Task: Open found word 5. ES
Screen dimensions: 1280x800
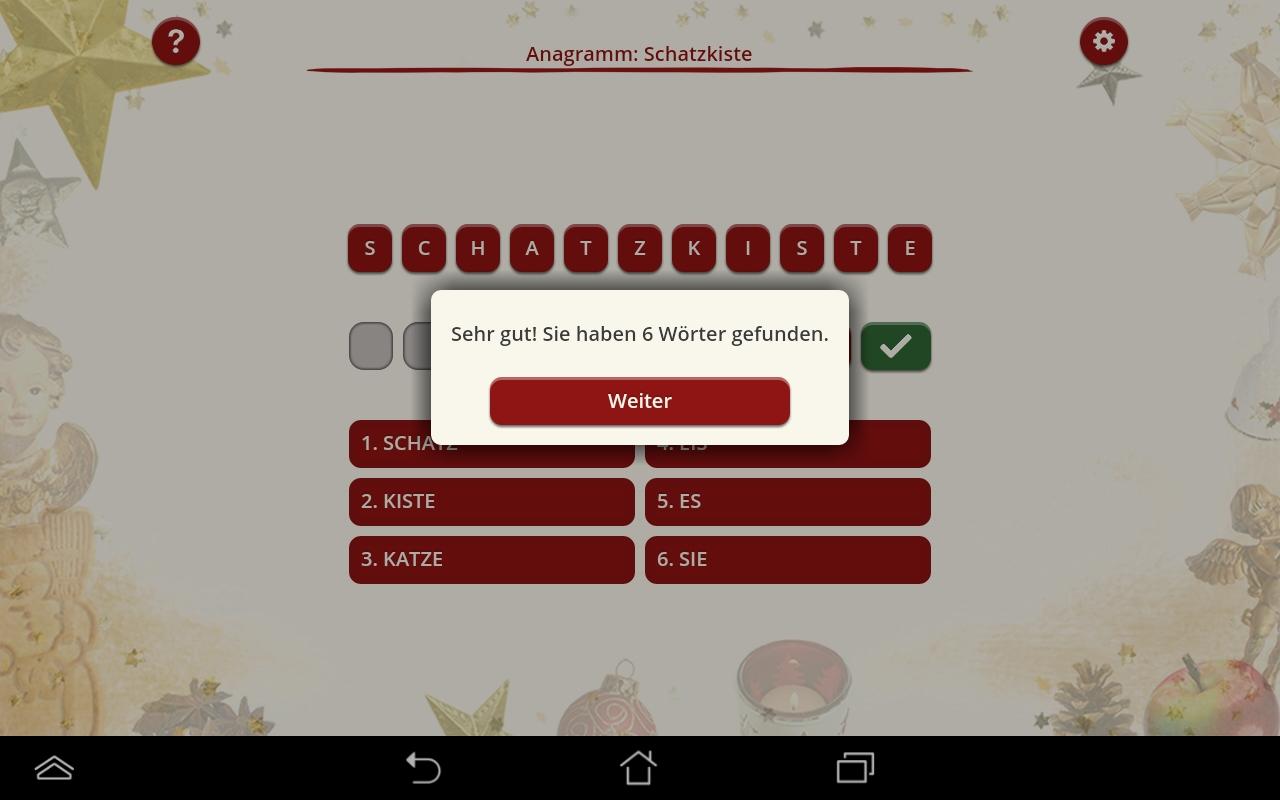Action: tap(787, 501)
